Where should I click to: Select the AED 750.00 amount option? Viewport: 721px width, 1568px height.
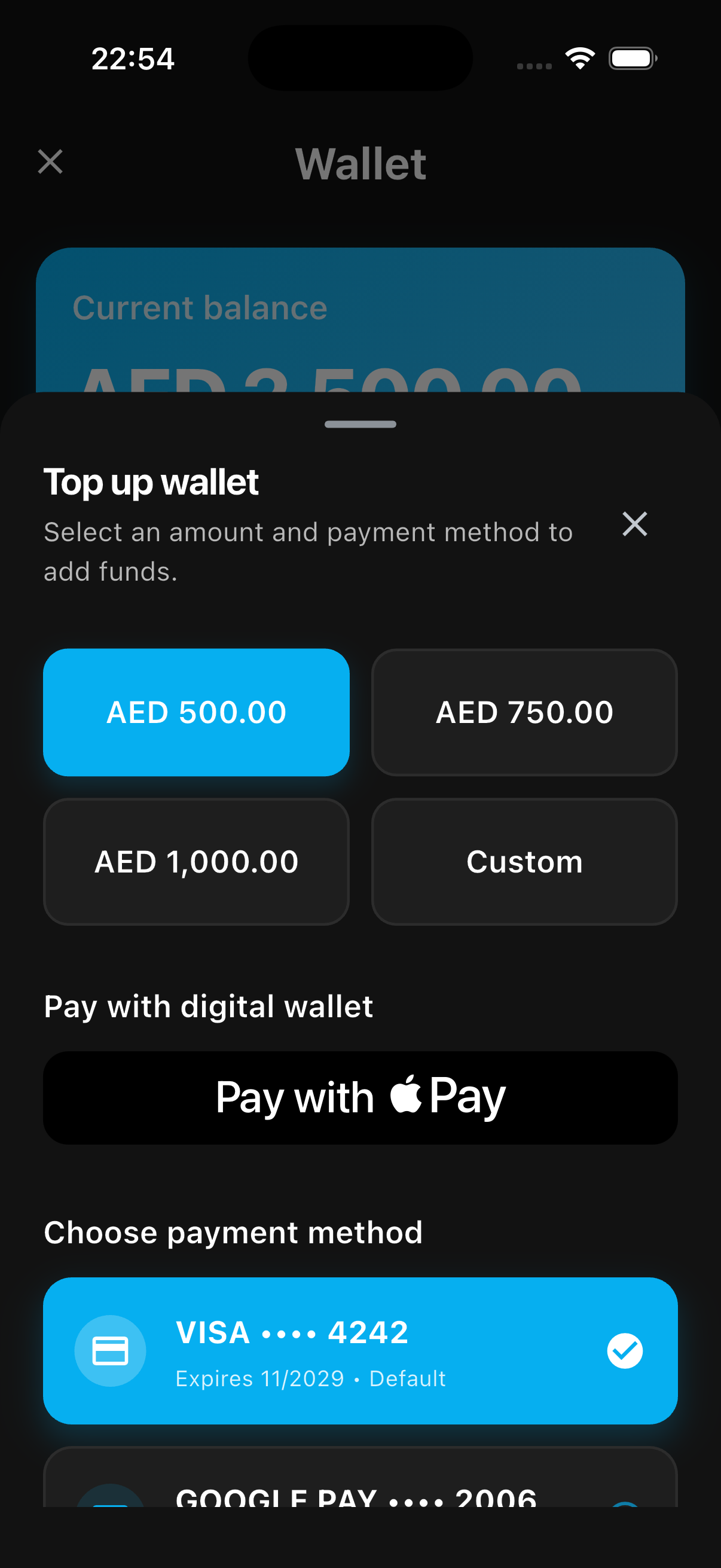(x=524, y=712)
